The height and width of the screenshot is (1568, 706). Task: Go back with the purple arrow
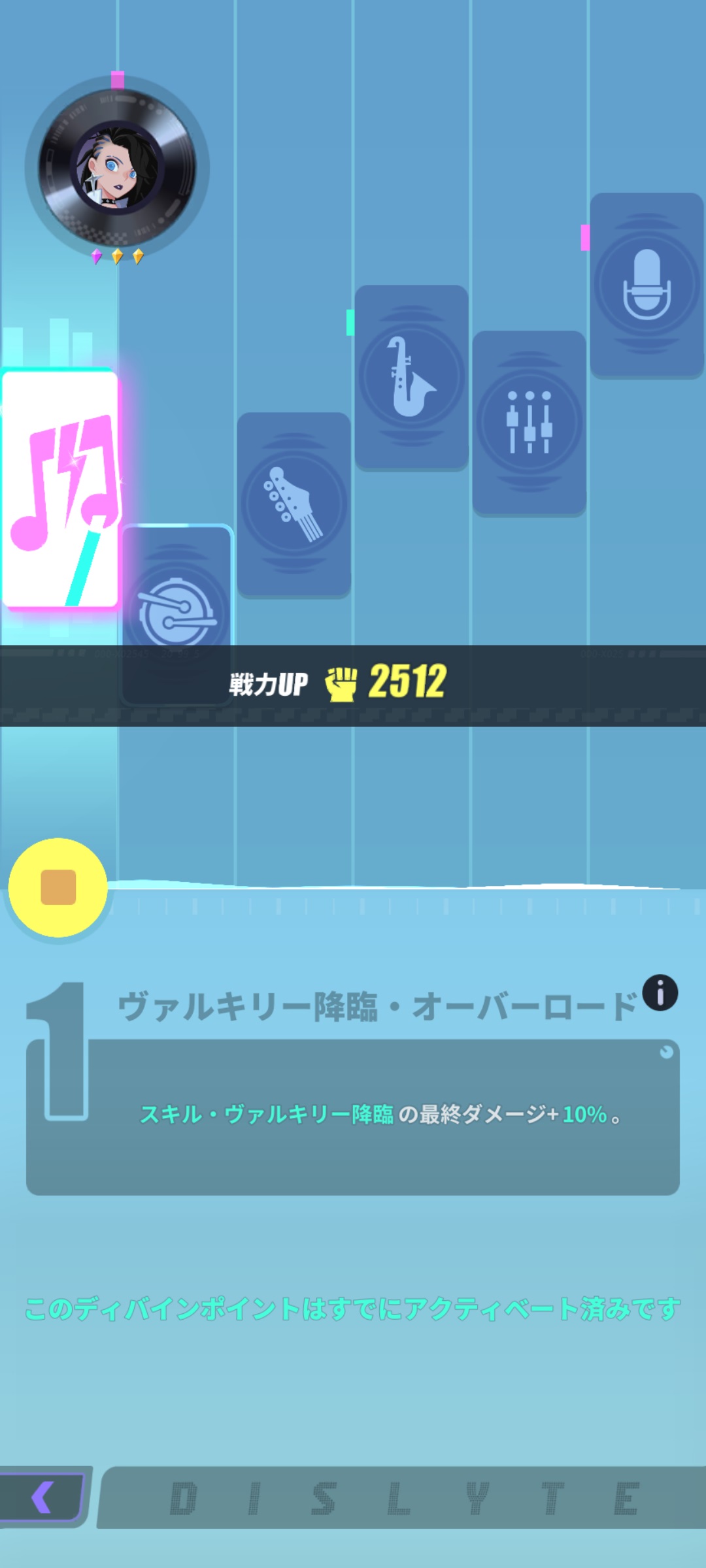point(43,1497)
